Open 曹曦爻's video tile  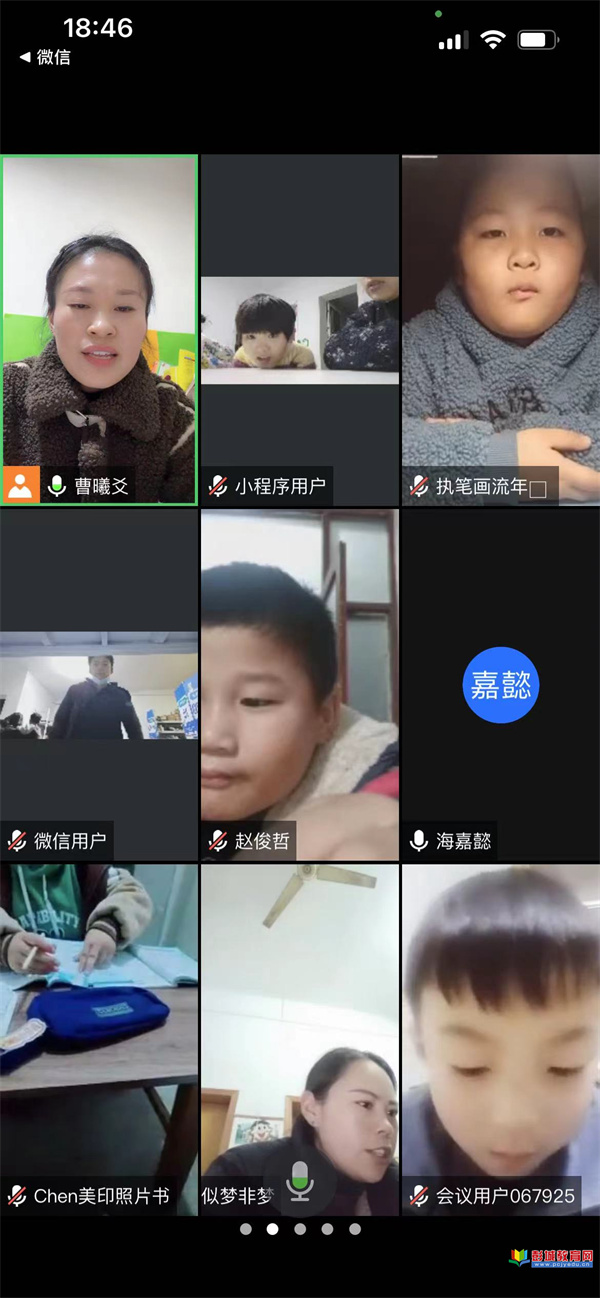(x=99, y=320)
